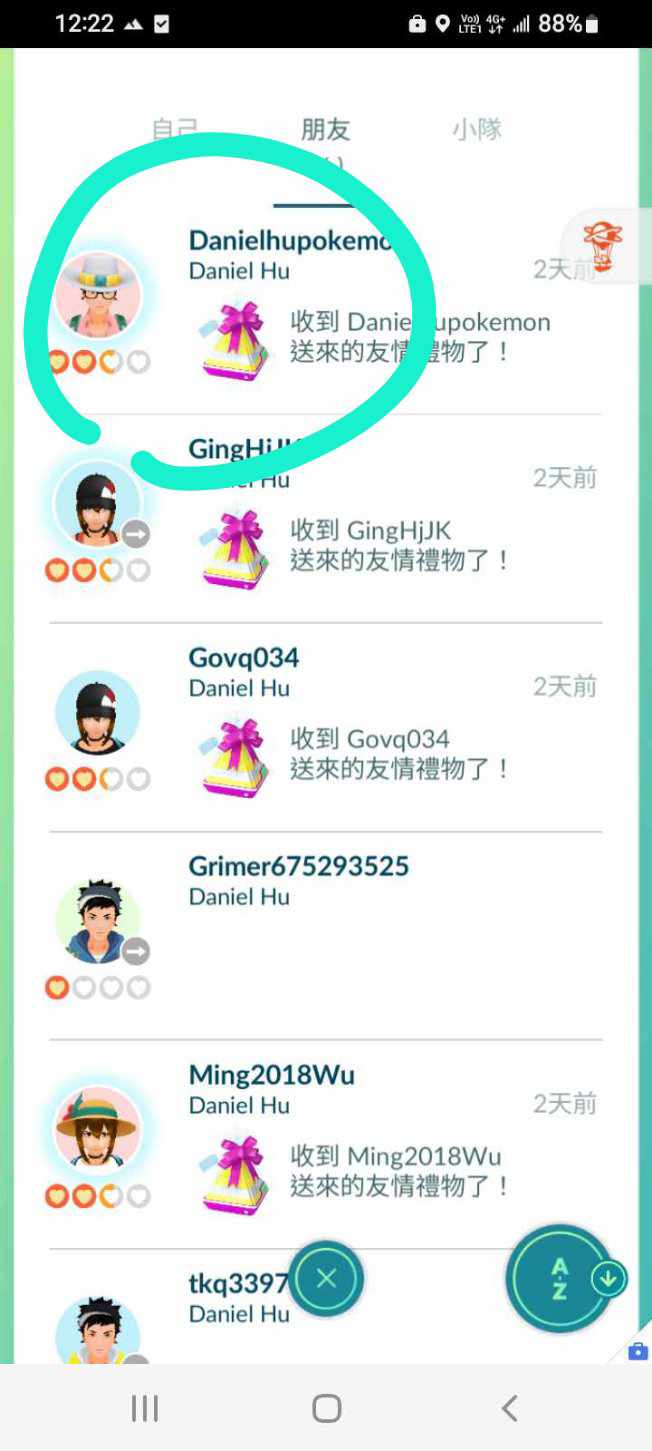The width and height of the screenshot is (652, 1451).
Task: Go back with the system back button
Action: [x=509, y=1408]
